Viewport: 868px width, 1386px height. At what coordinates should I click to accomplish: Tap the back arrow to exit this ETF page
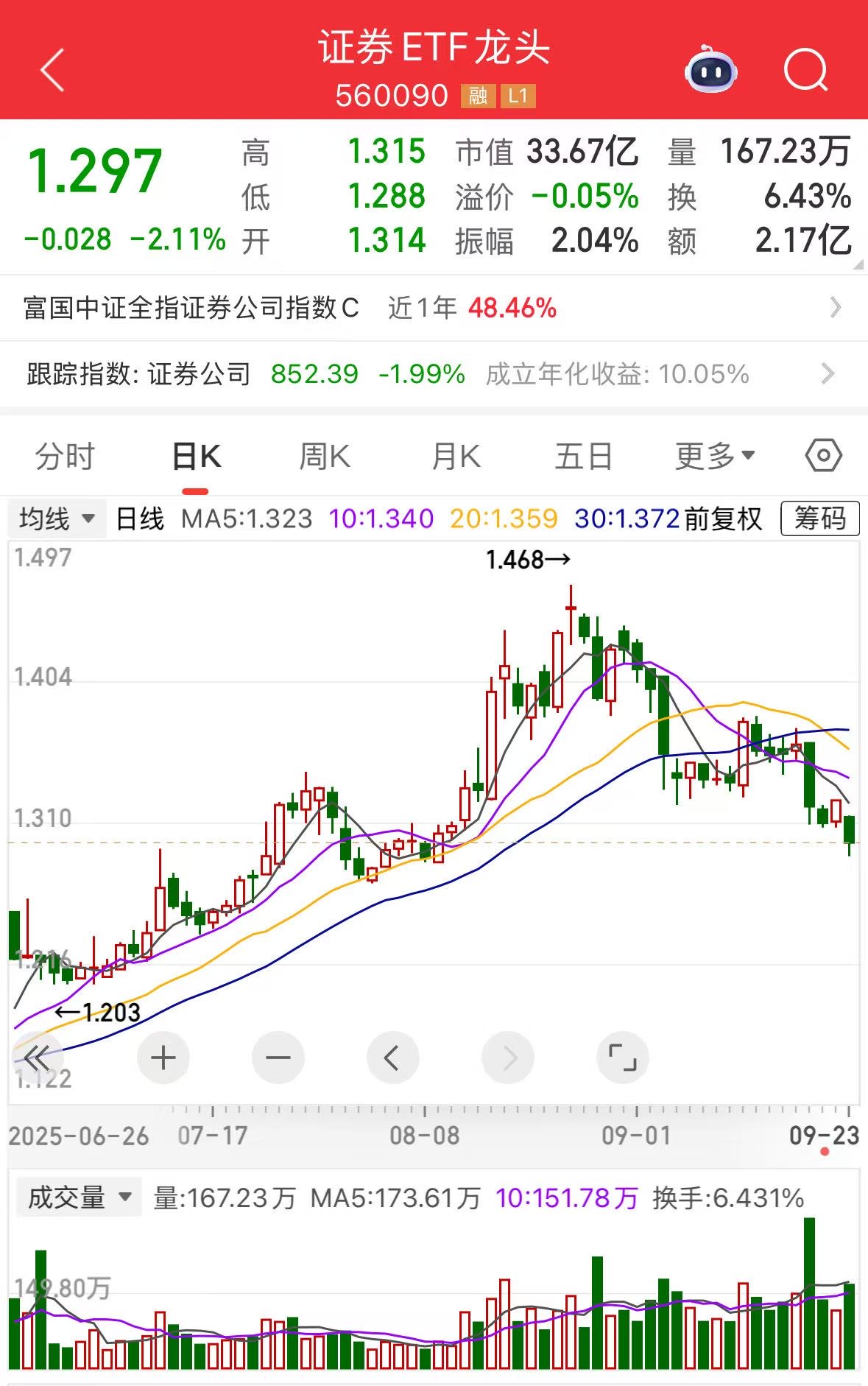click(x=49, y=70)
